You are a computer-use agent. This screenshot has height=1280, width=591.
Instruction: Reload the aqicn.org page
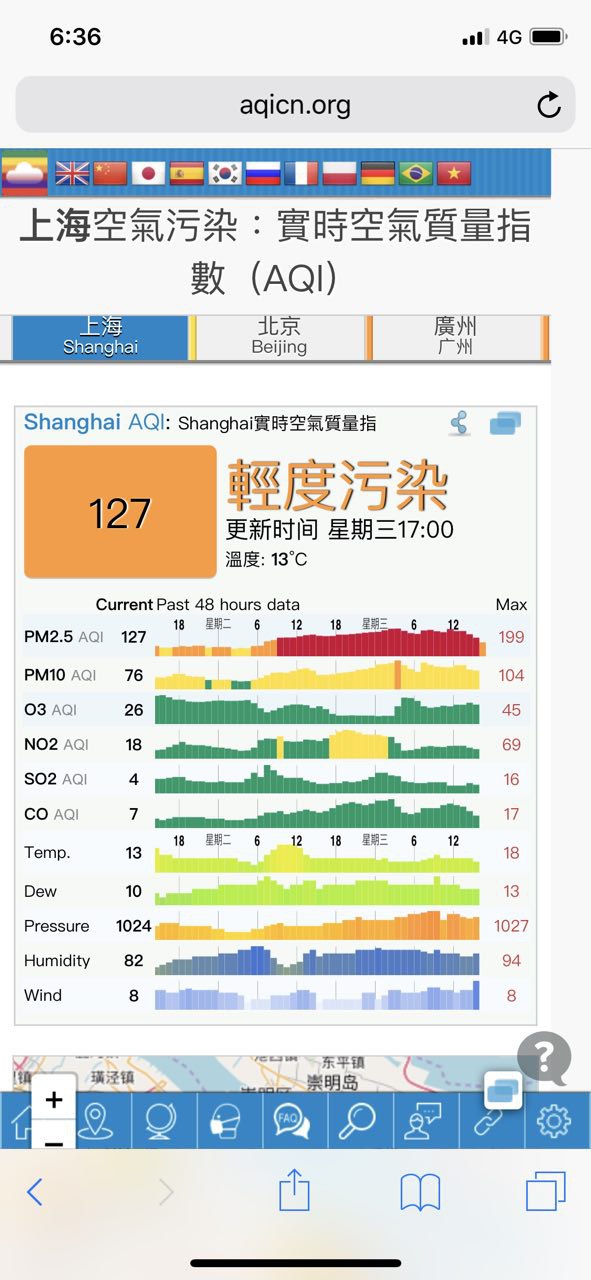[549, 105]
